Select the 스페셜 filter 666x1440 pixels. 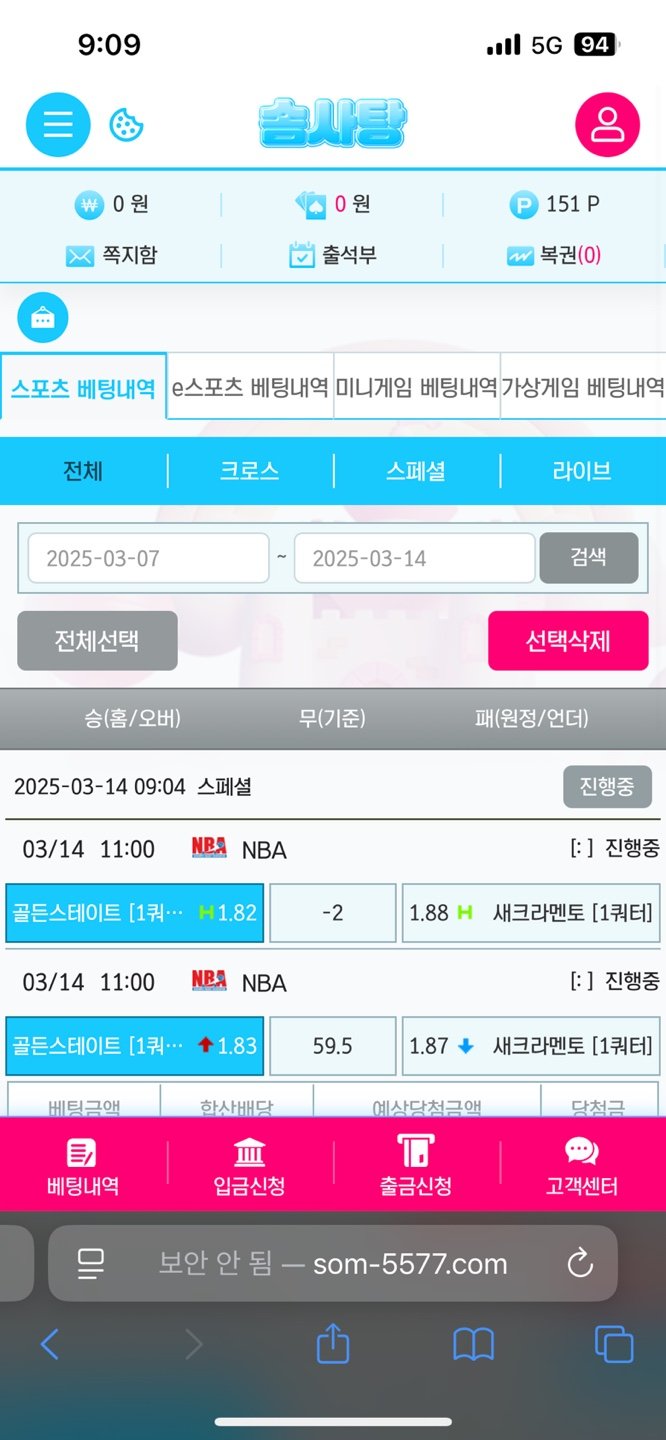coord(415,471)
